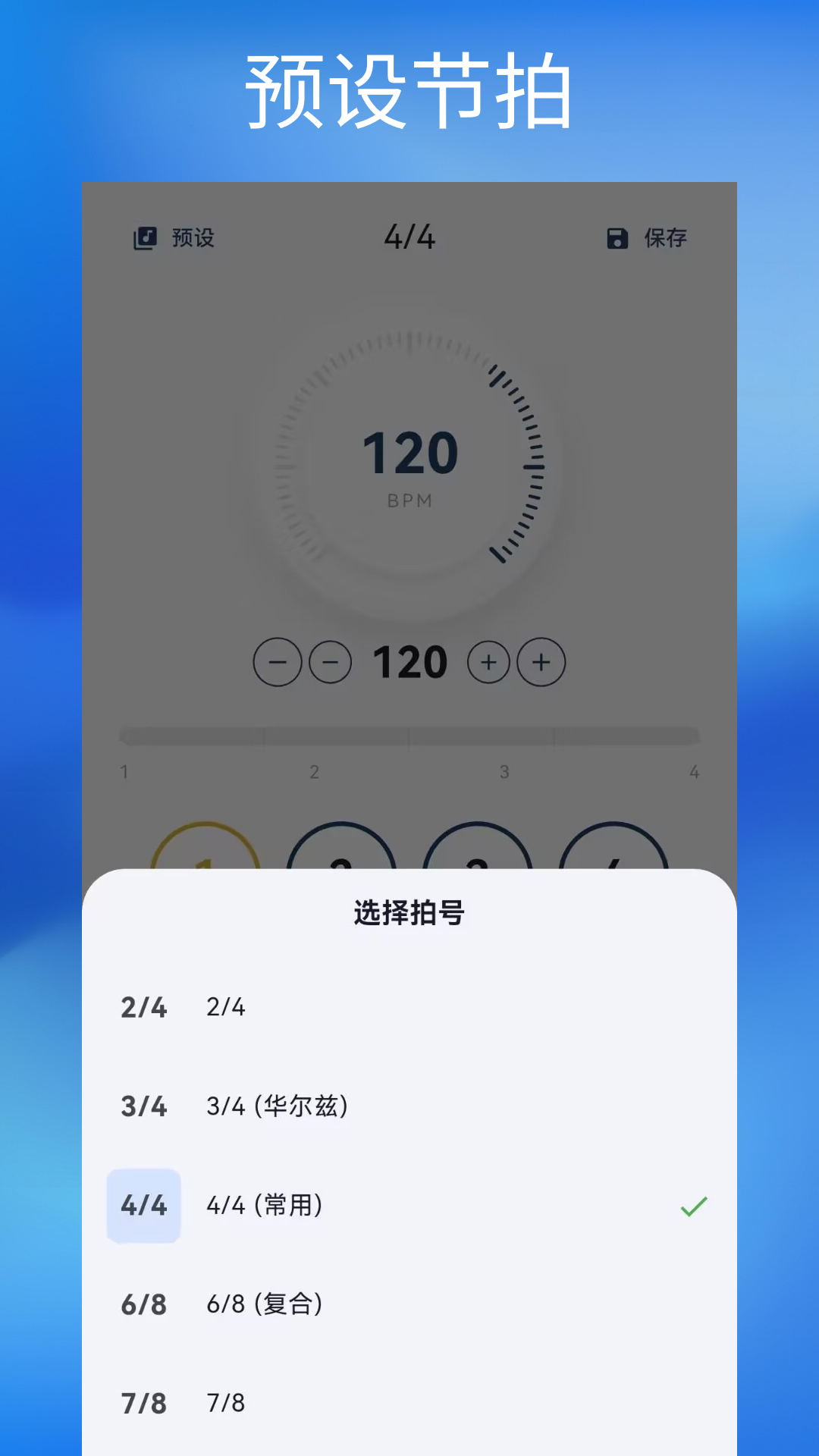Choose the 7/8 time signature option
This screenshot has height=1456, width=819.
point(229,1404)
